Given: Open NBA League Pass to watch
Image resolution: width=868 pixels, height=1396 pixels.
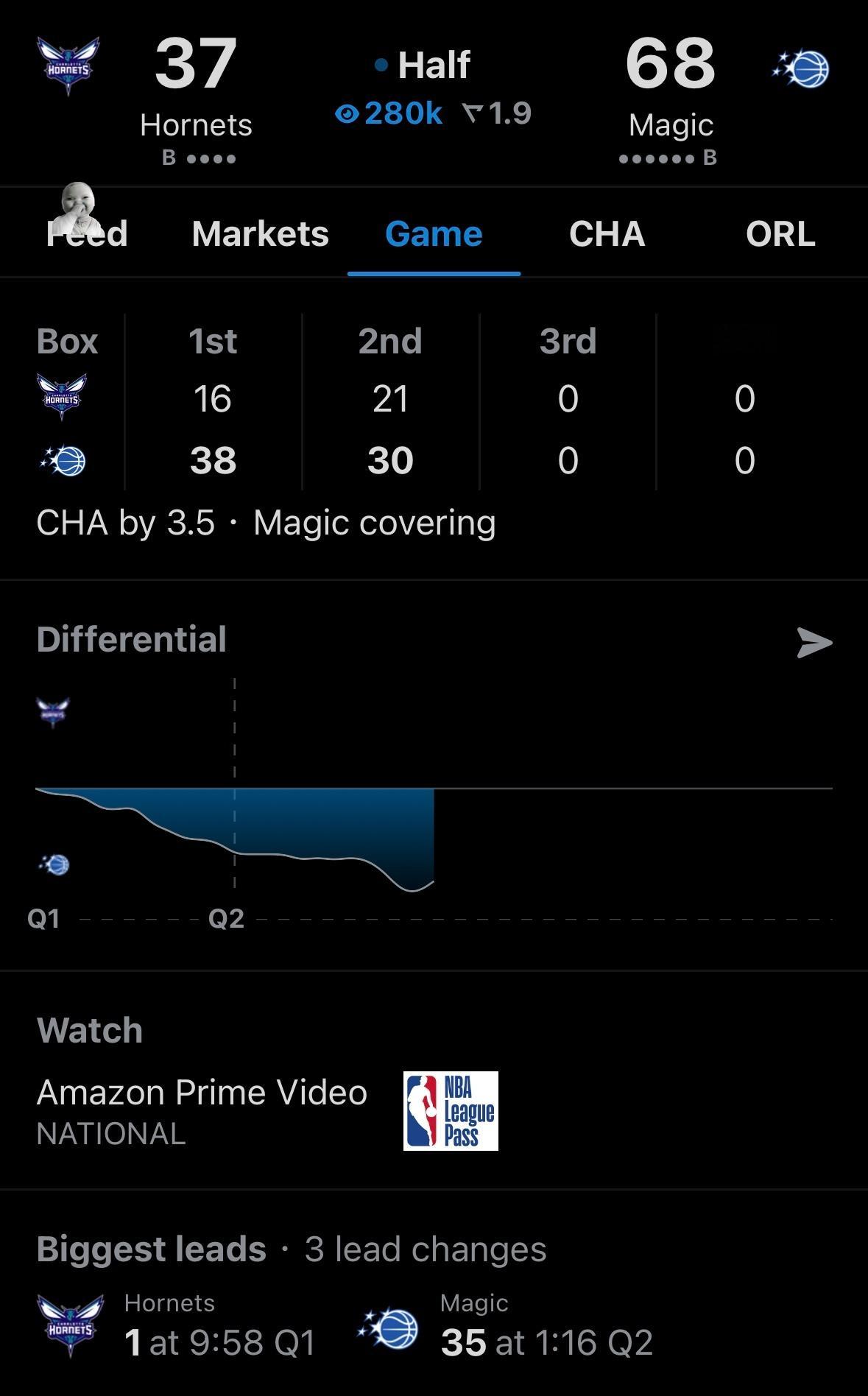Looking at the screenshot, I should pos(451,1110).
